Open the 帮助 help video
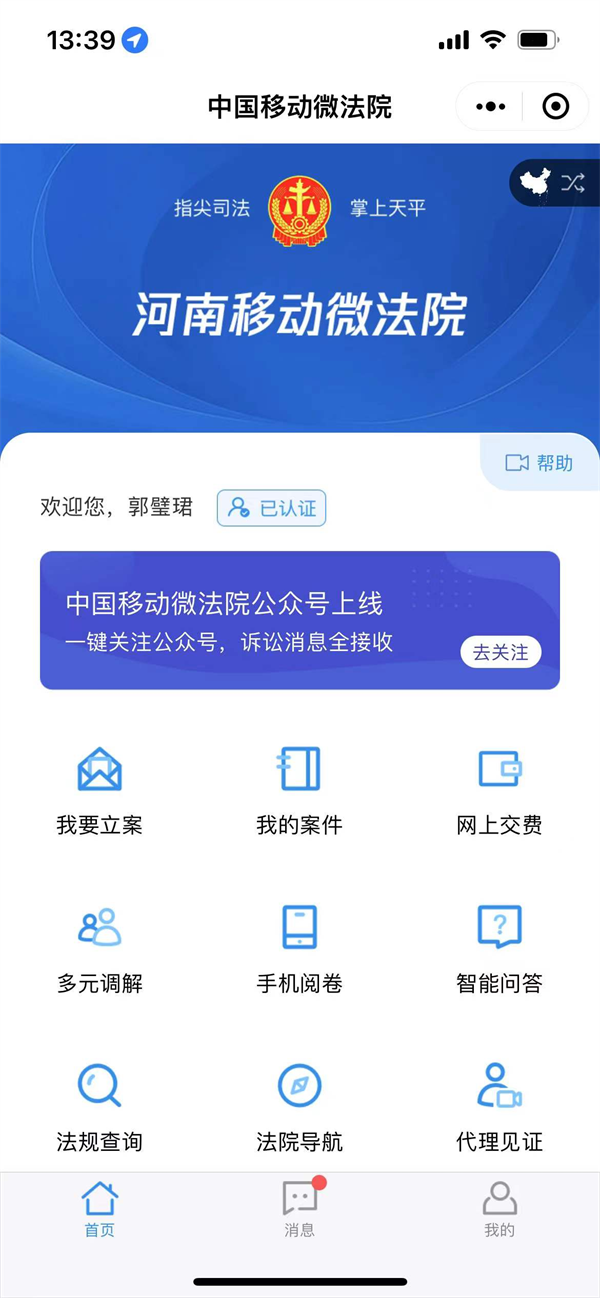 [x=540, y=462]
